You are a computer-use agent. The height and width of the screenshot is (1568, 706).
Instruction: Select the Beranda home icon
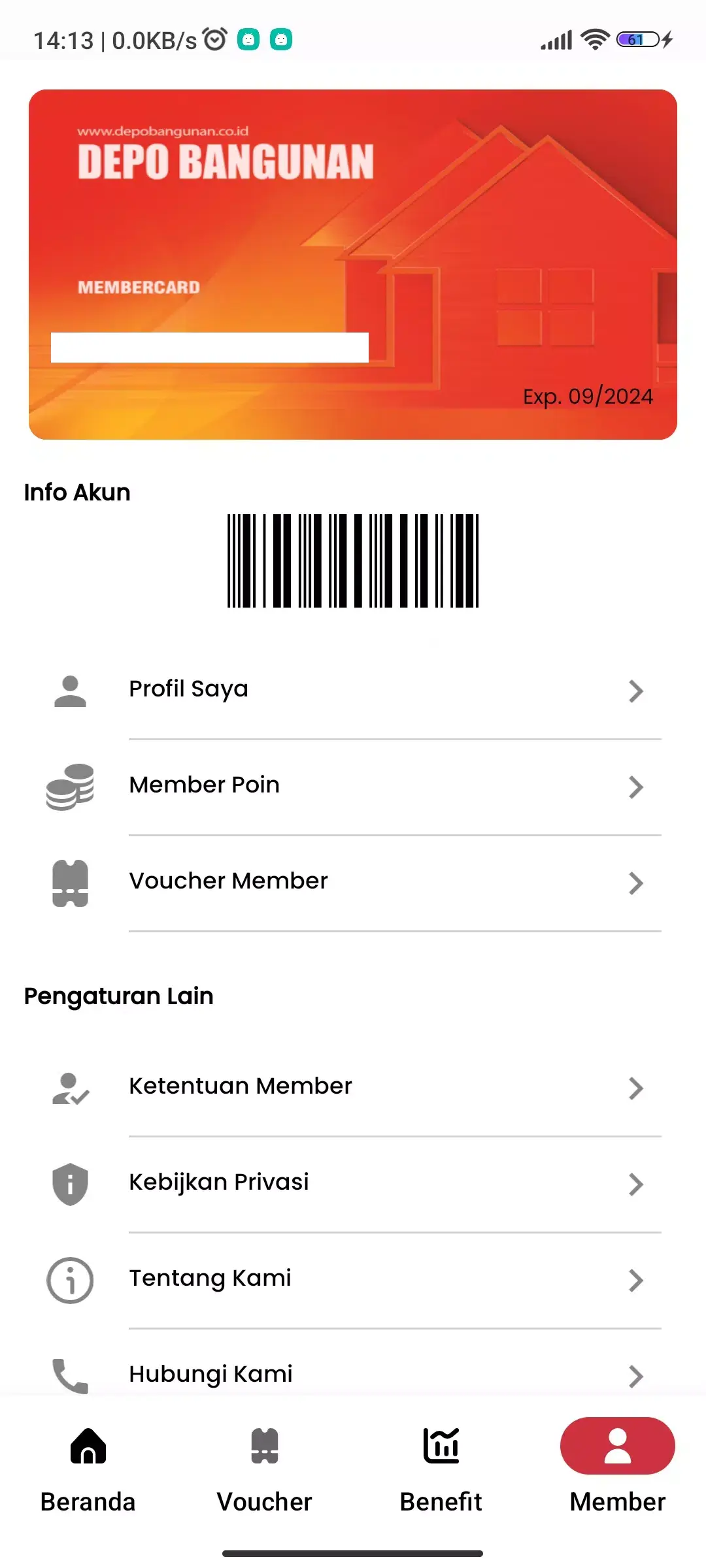pos(88,1446)
